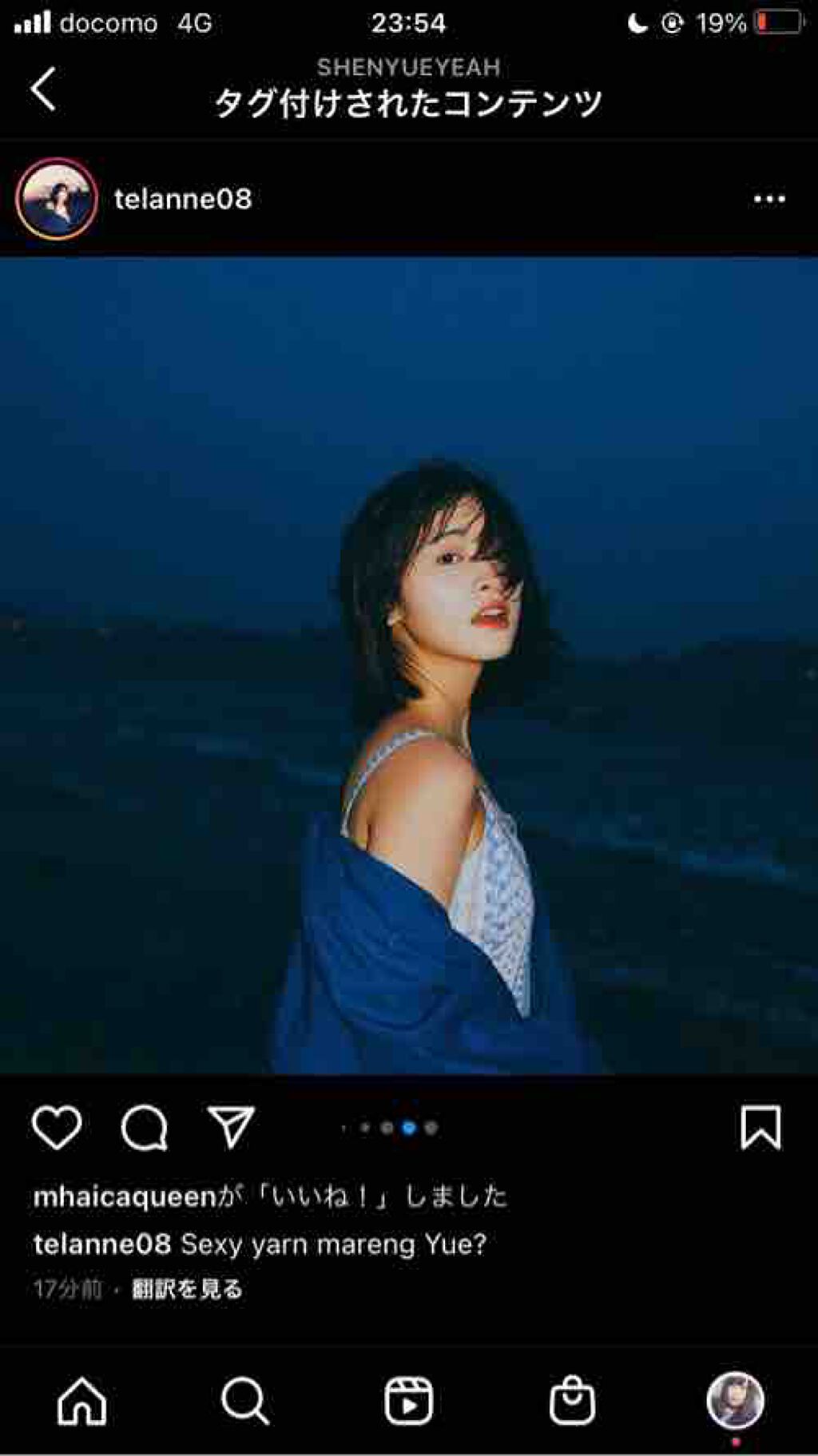The width and height of the screenshot is (818, 1456).
Task: Open the telanne08 username link
Action: coord(183,199)
